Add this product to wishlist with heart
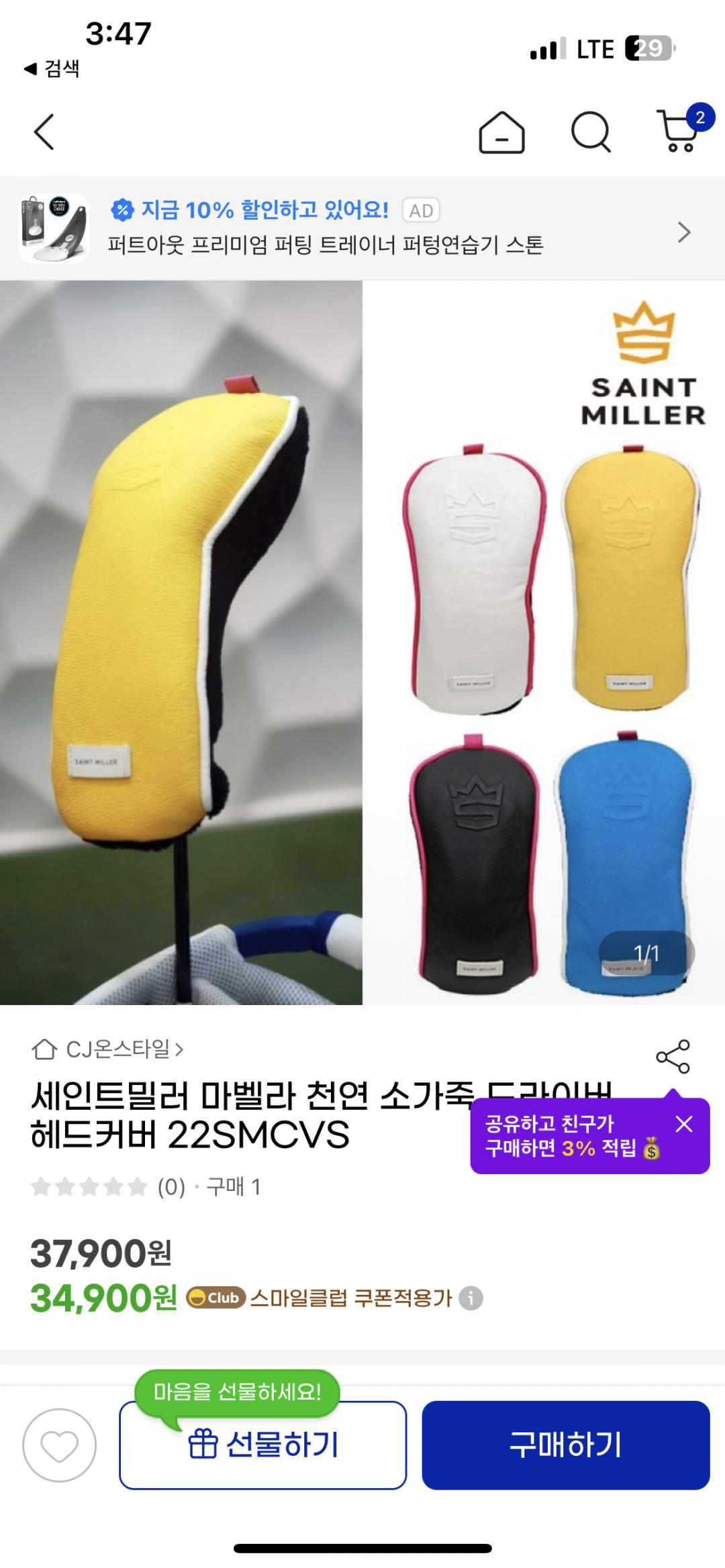Viewport: 725px width, 1568px height. [x=60, y=1445]
